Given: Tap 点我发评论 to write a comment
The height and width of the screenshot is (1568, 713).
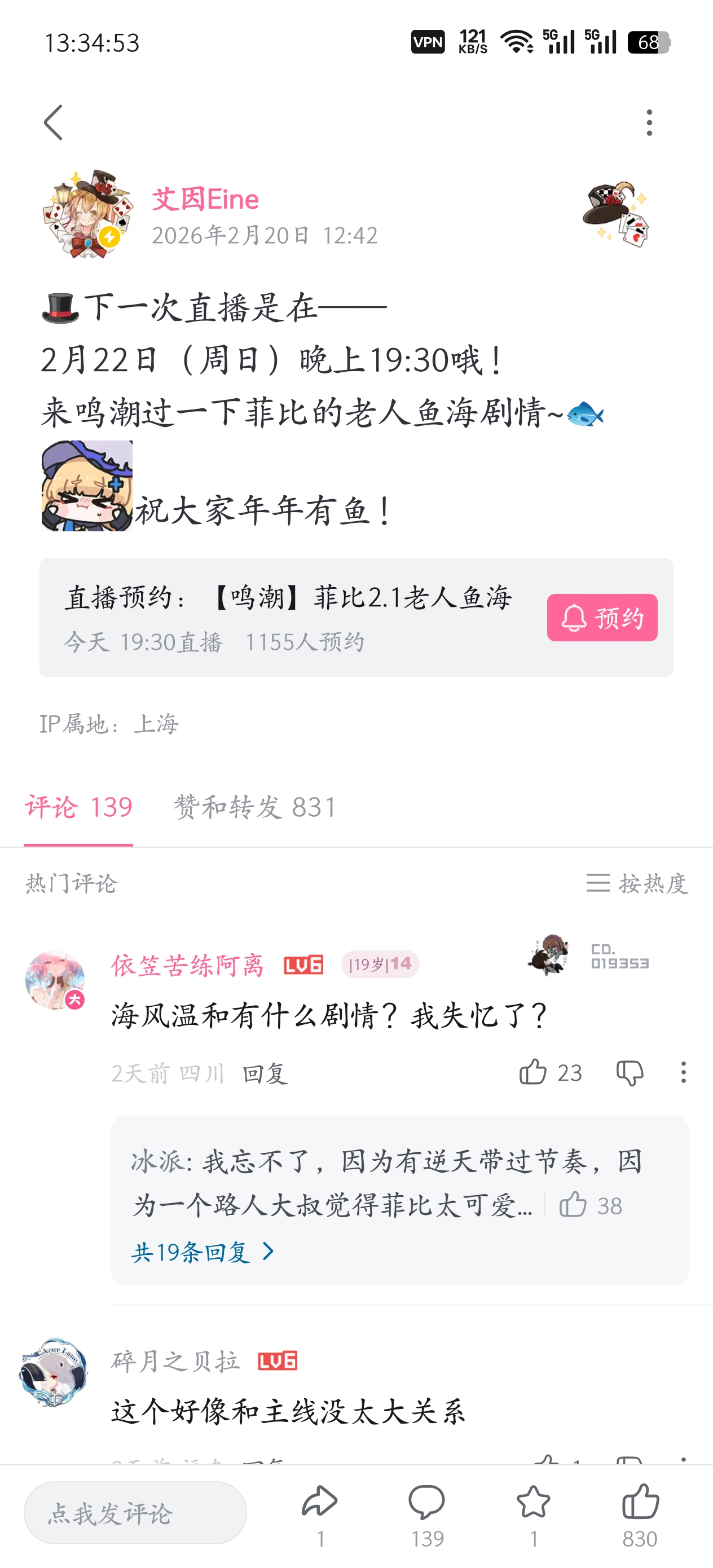Looking at the screenshot, I should pos(135,1513).
